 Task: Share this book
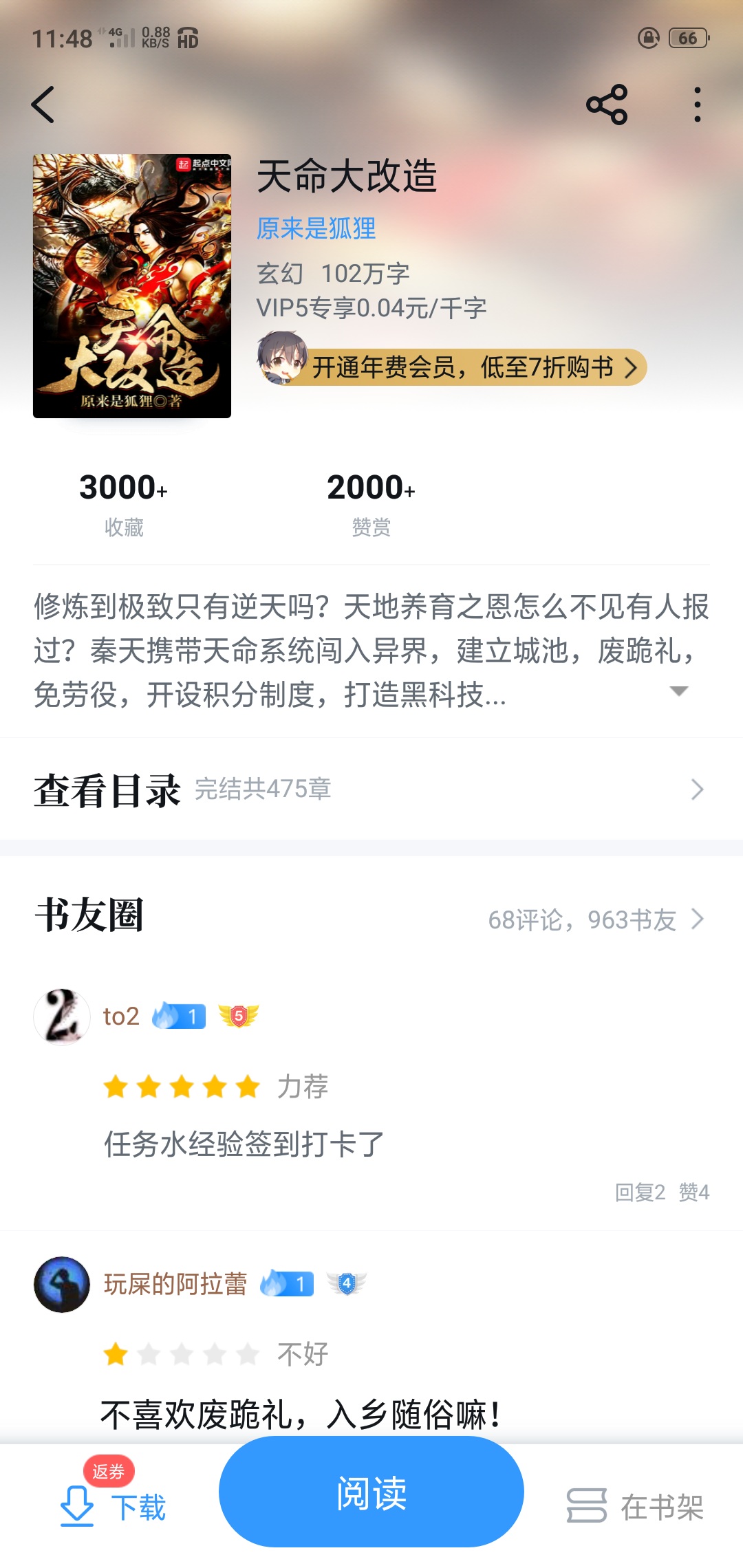(x=607, y=105)
